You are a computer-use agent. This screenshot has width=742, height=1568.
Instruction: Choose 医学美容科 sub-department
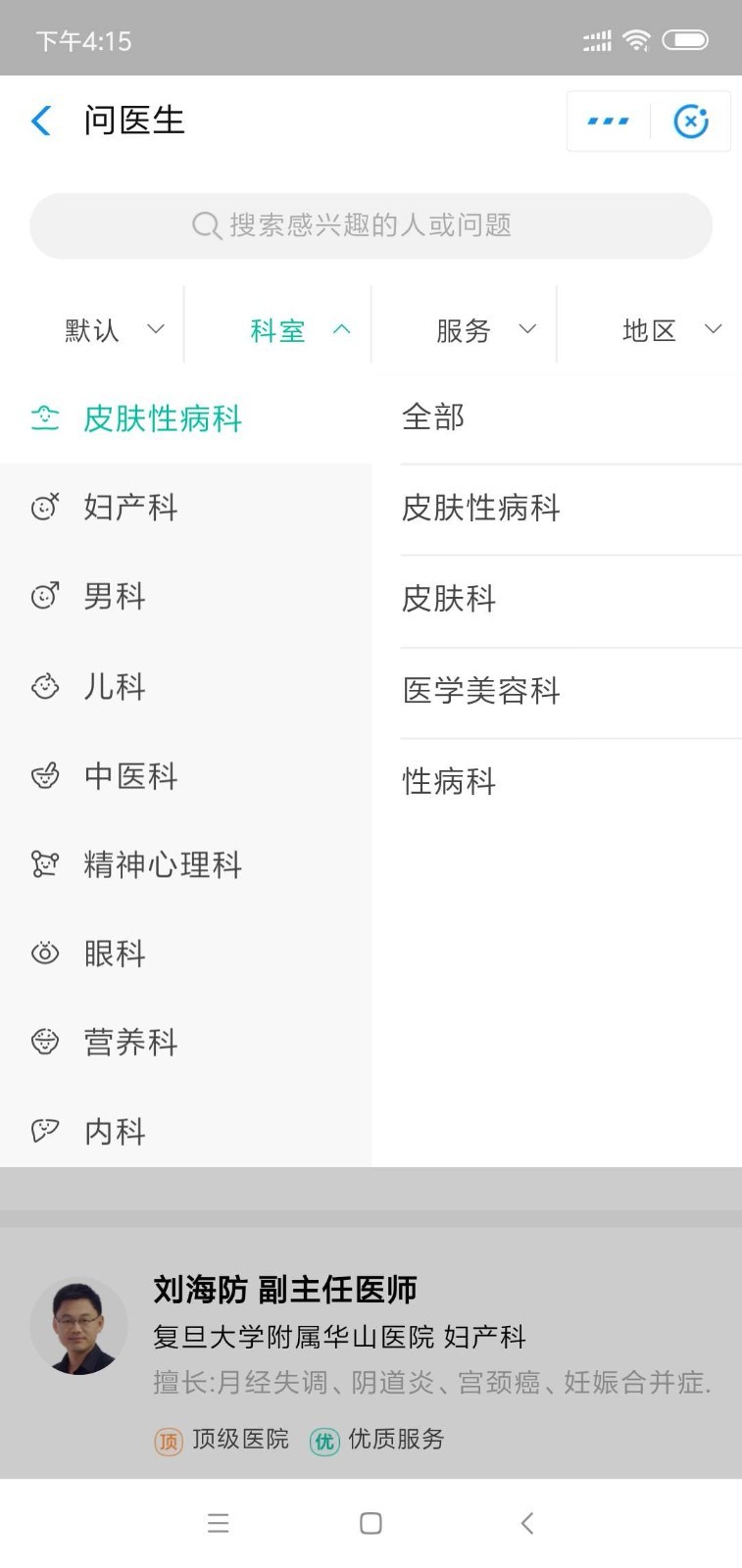pyautogui.click(x=480, y=691)
